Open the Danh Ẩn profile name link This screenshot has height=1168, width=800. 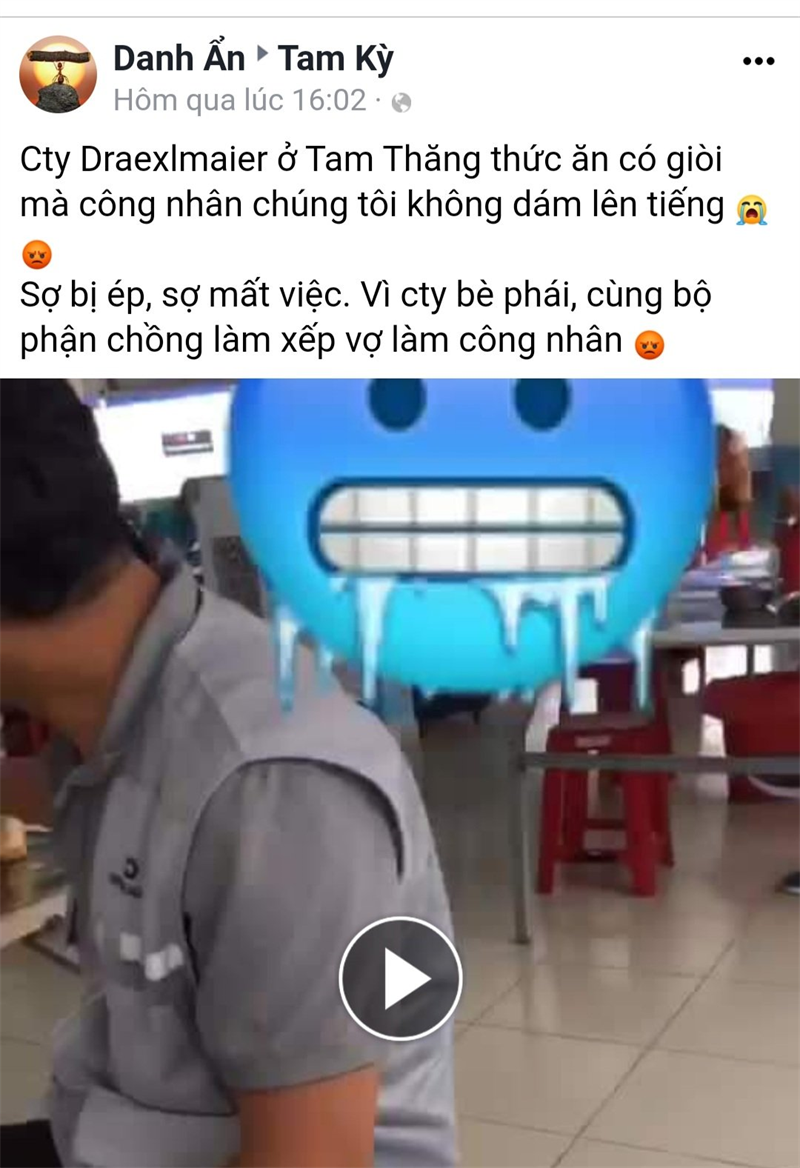point(179,59)
